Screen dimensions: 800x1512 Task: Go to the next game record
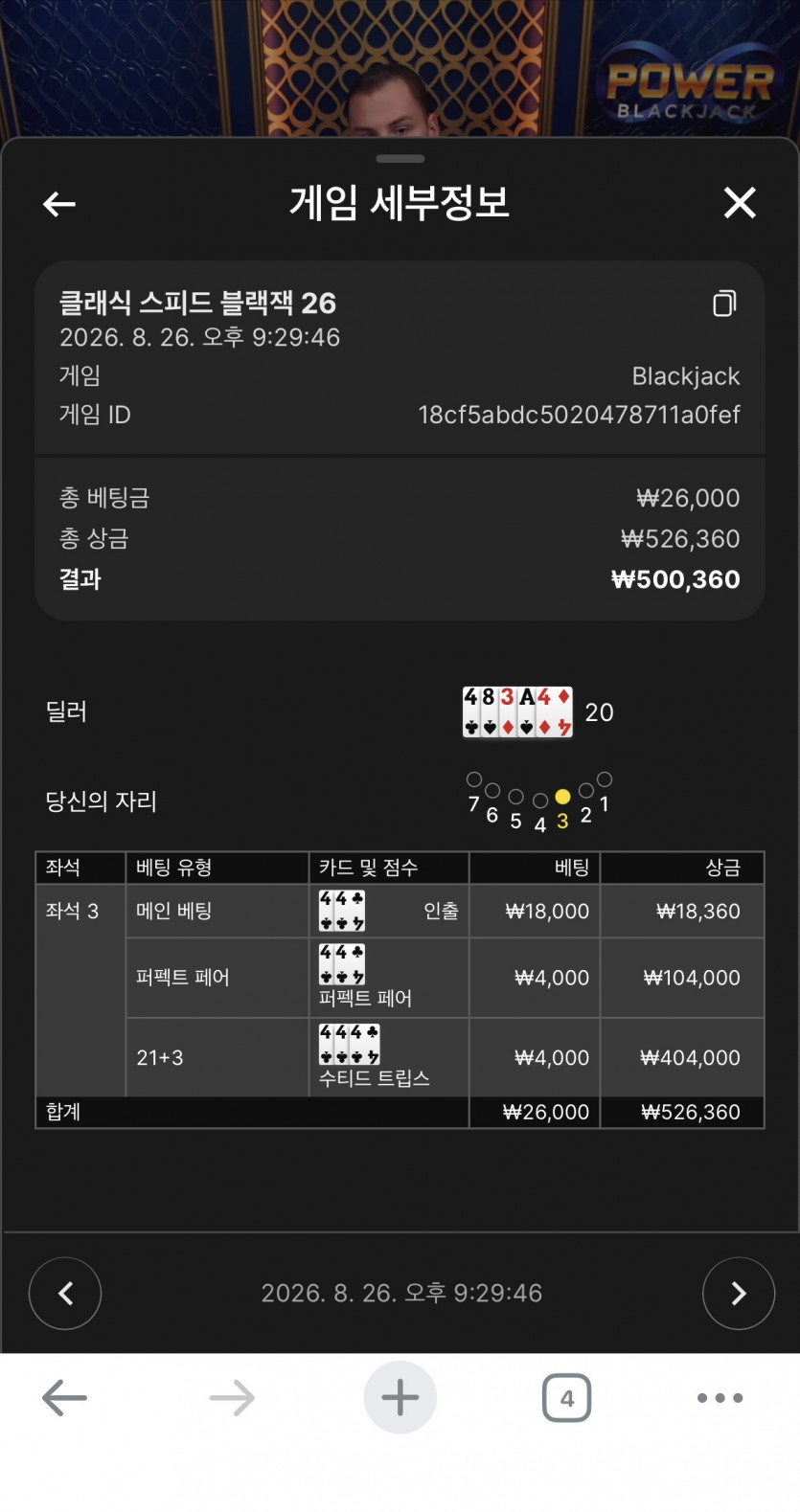739,1294
